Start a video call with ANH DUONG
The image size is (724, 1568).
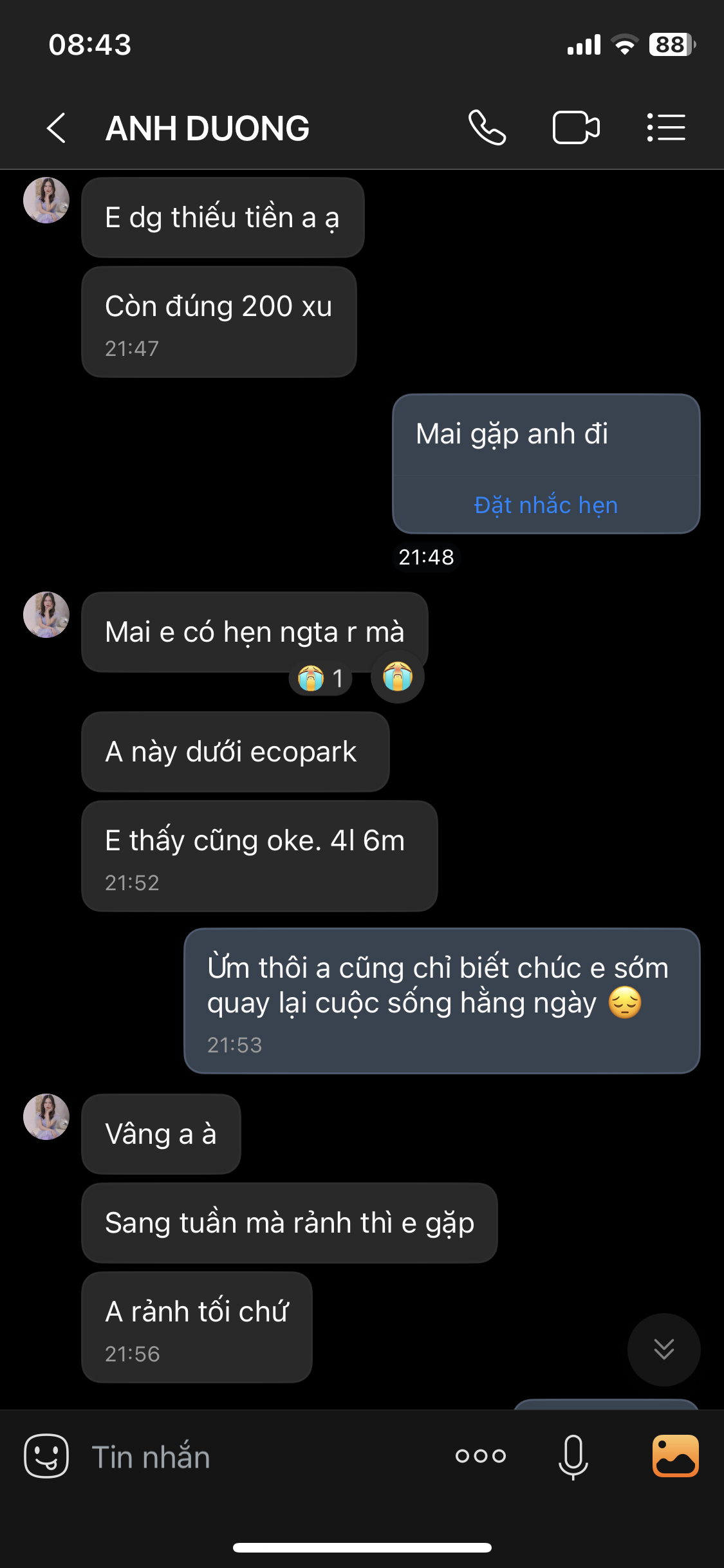click(576, 128)
